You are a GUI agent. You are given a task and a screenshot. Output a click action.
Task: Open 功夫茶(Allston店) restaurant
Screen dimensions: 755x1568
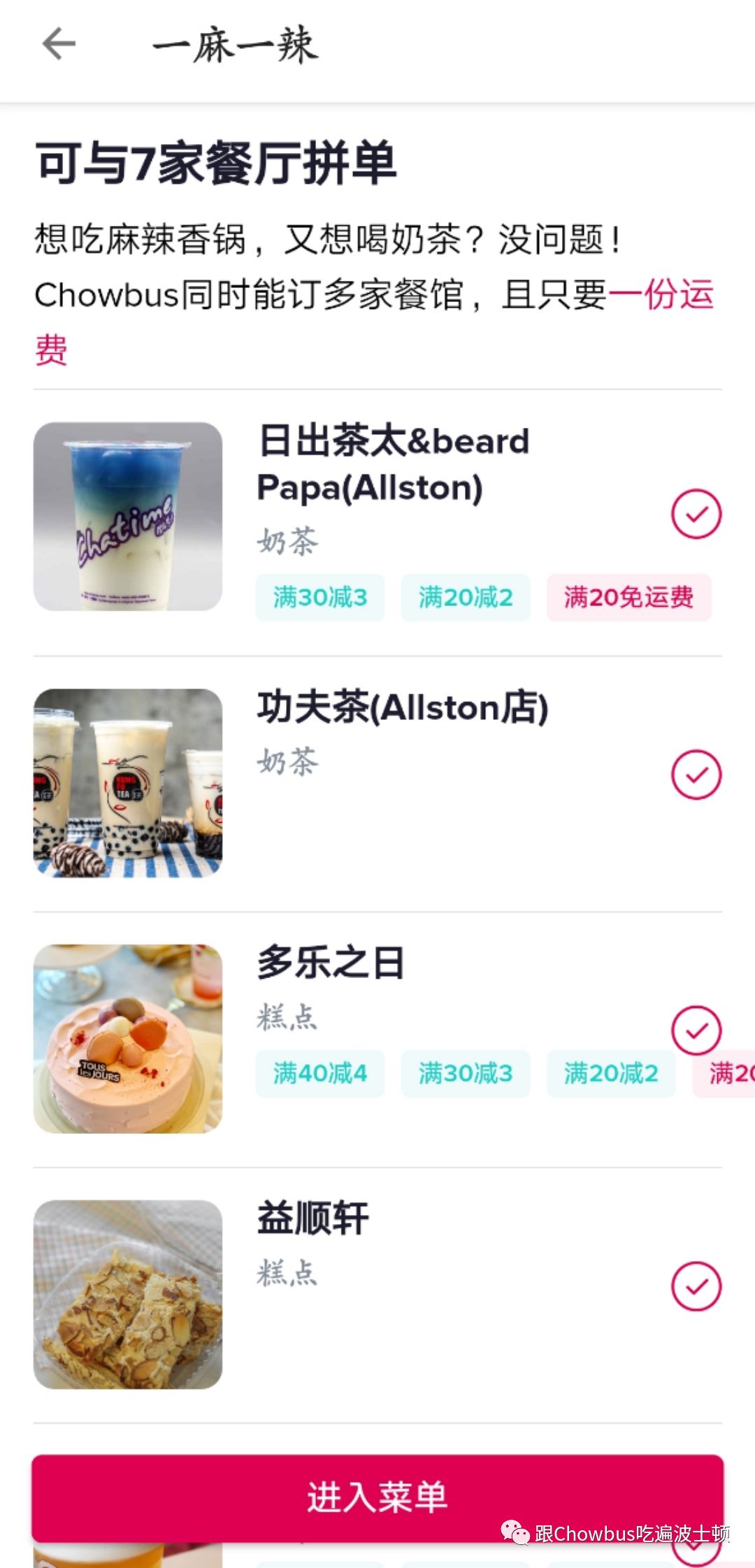[402, 707]
